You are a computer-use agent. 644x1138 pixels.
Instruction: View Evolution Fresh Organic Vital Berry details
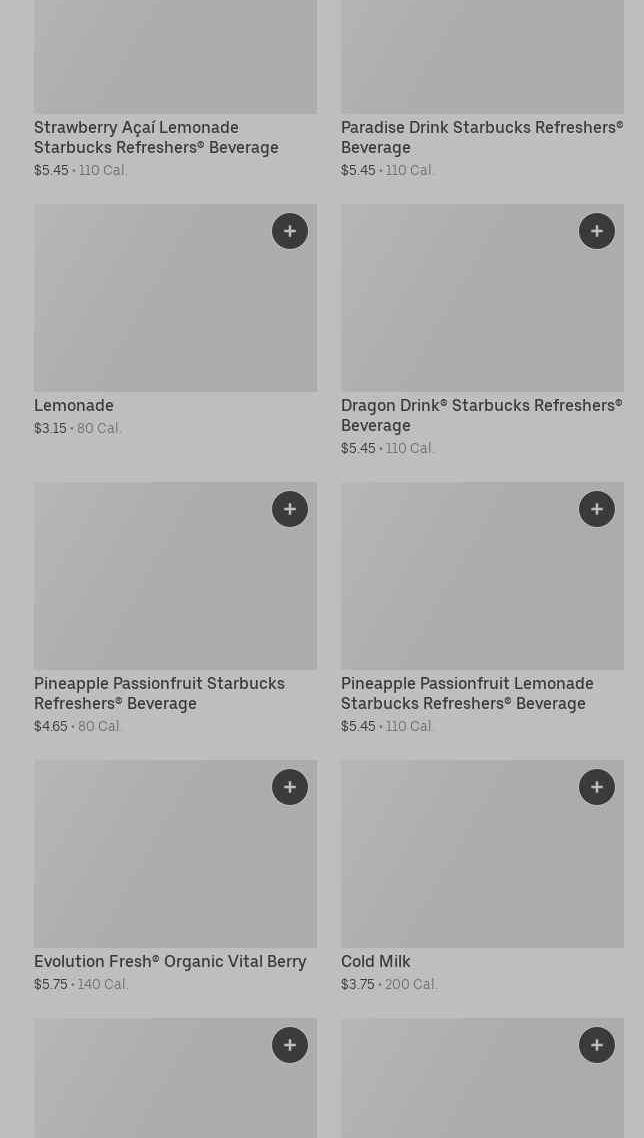(170, 961)
